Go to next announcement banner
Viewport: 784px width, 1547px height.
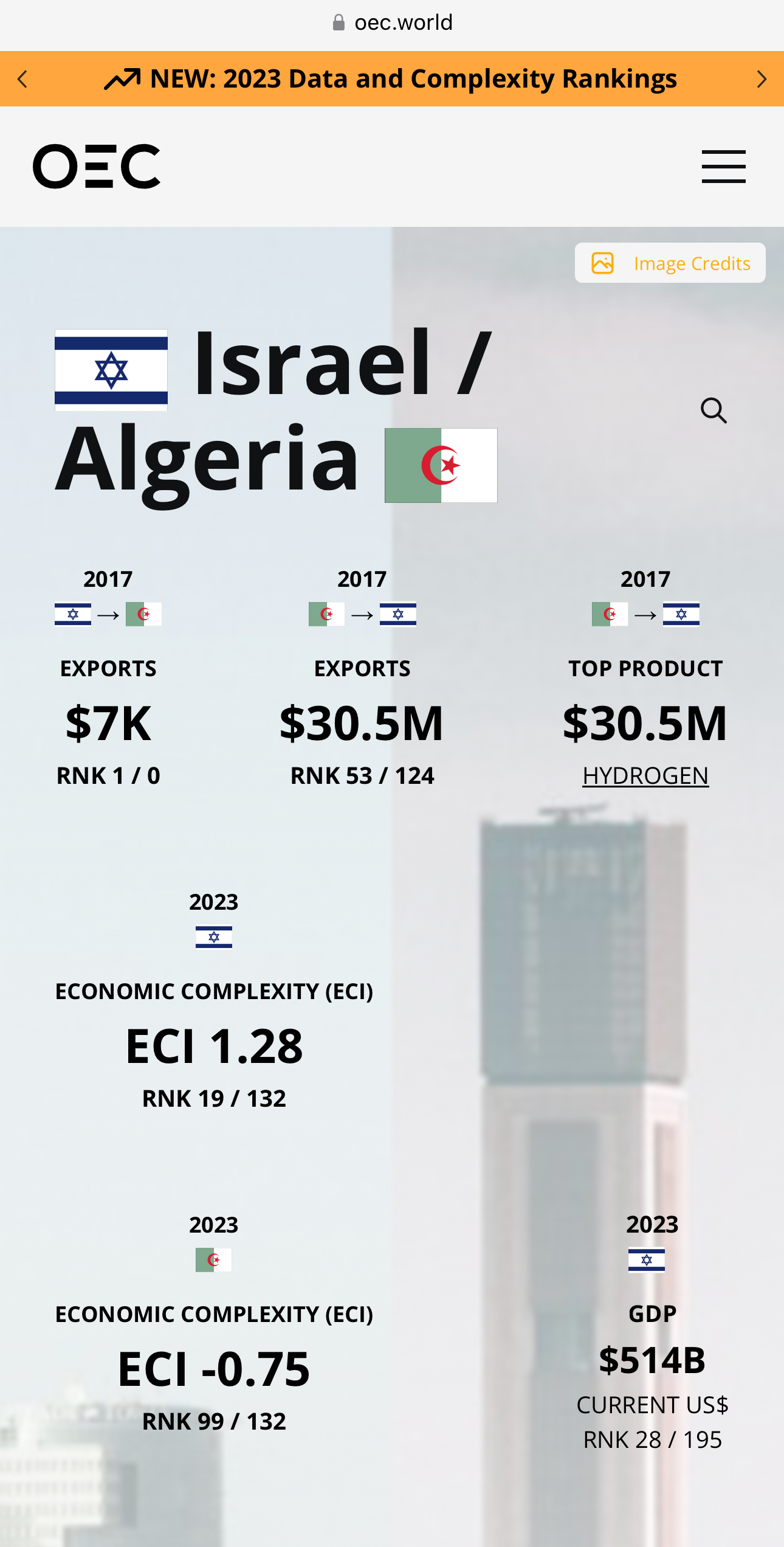(x=762, y=79)
